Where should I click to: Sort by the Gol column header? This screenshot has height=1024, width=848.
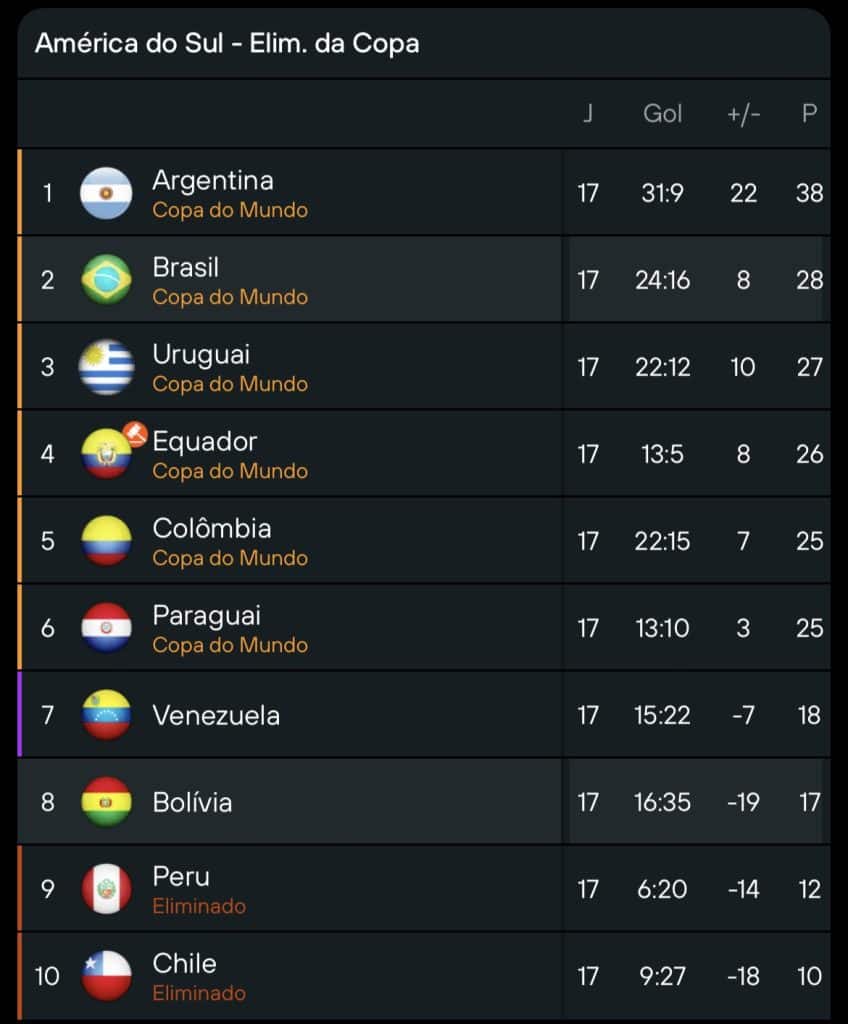[x=662, y=114]
